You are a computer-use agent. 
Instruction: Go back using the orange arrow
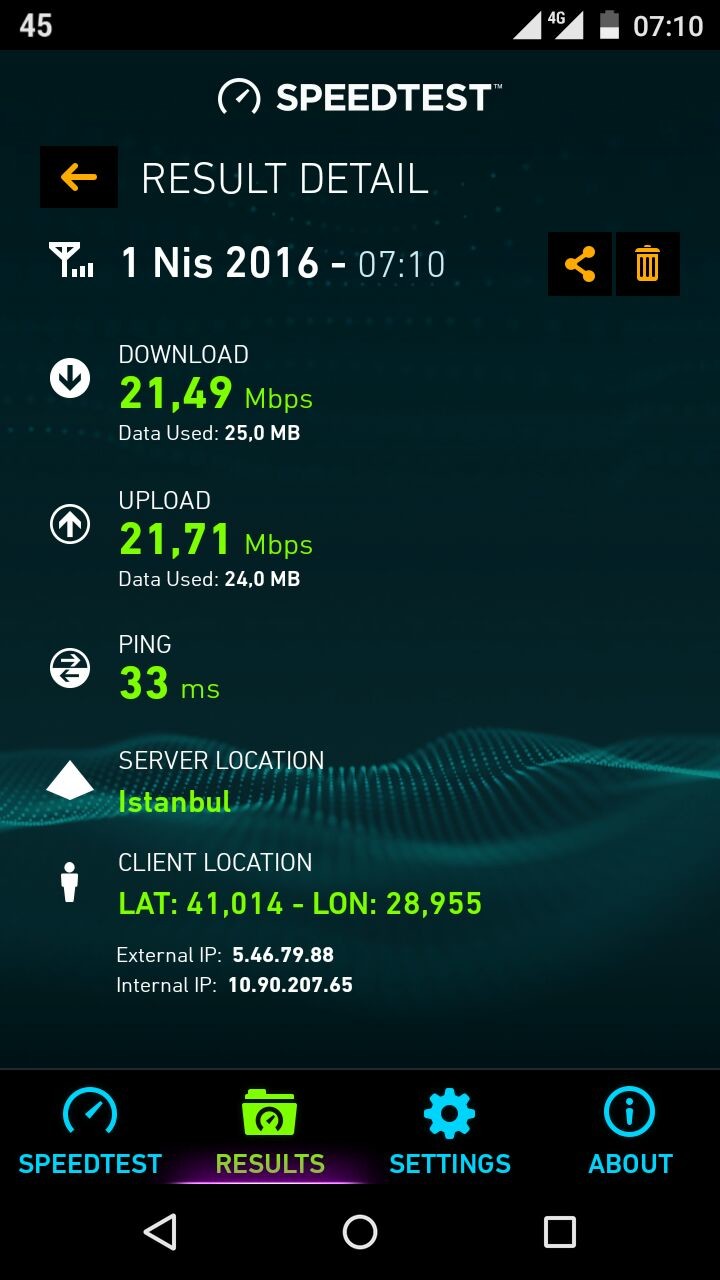pos(78,177)
